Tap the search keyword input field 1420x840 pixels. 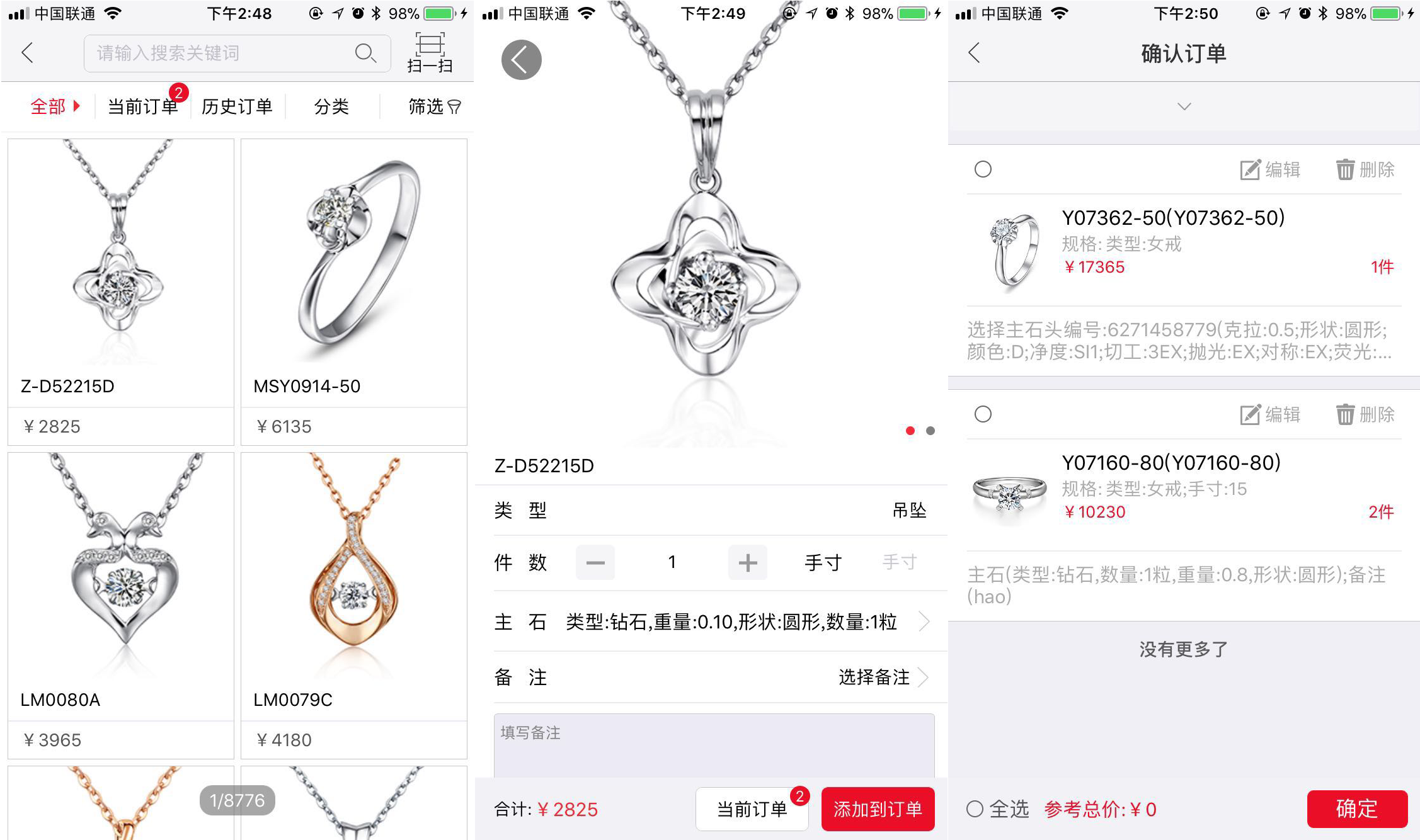(x=220, y=54)
